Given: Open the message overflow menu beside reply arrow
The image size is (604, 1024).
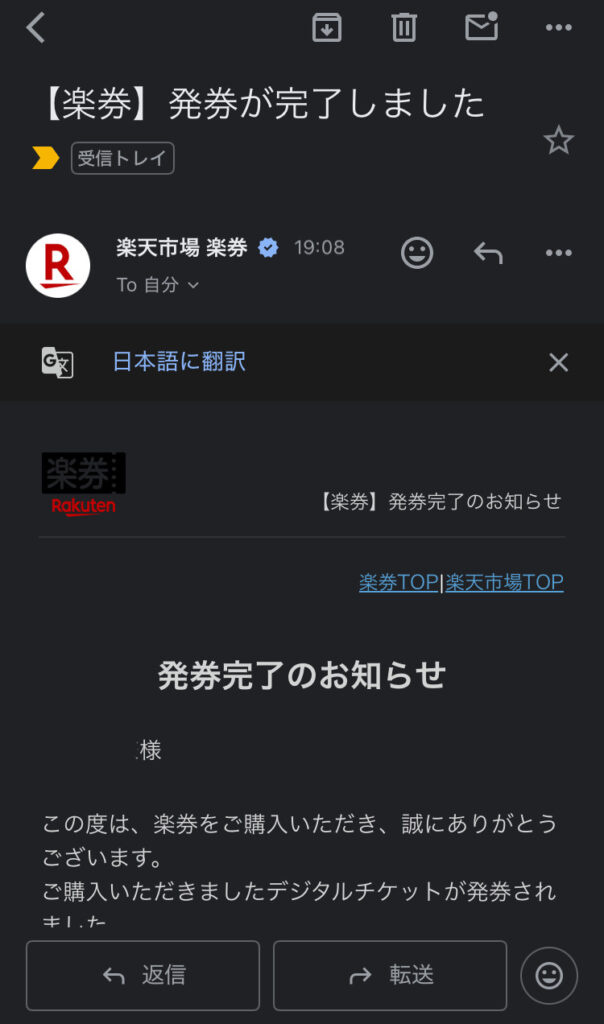Looking at the screenshot, I should tap(558, 253).
